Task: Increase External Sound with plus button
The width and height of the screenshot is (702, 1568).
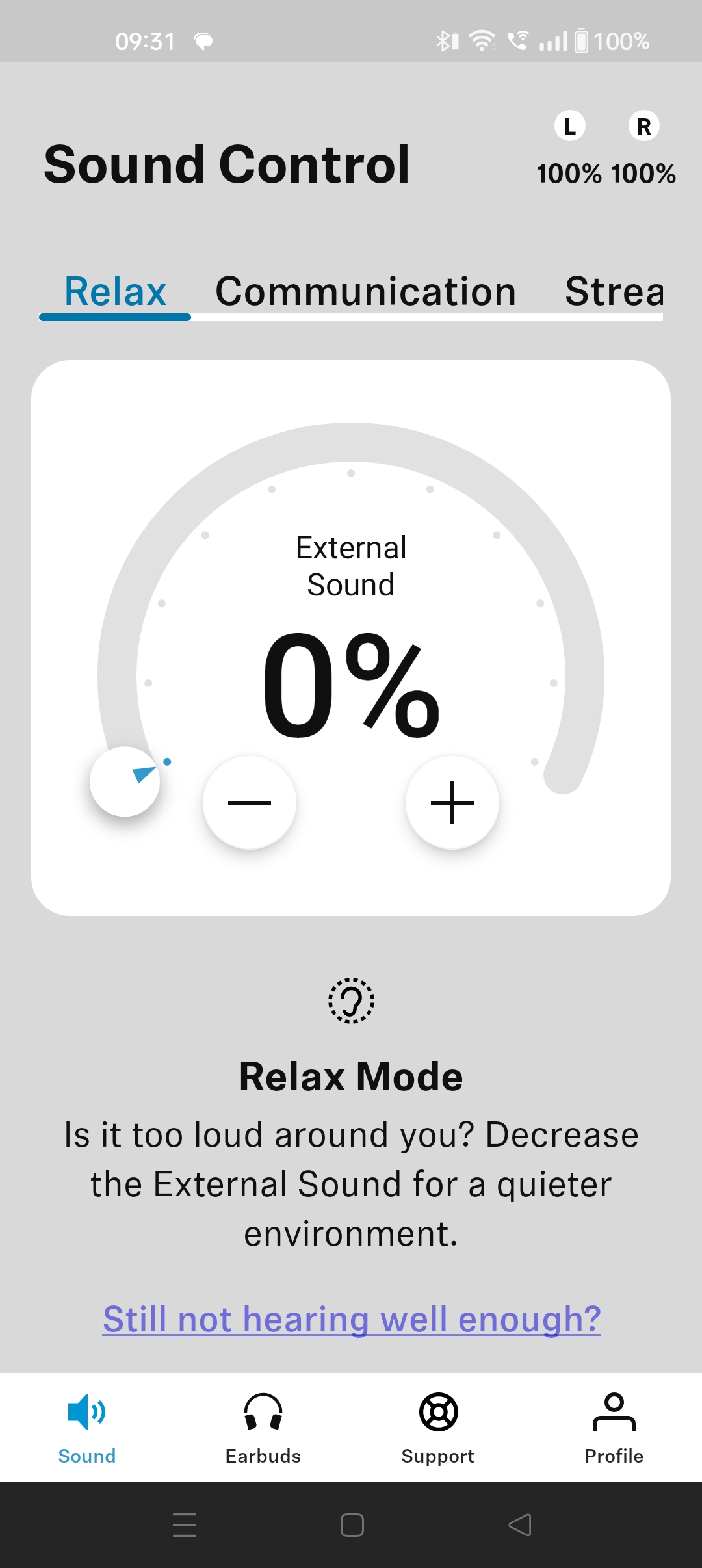Action: (x=452, y=803)
